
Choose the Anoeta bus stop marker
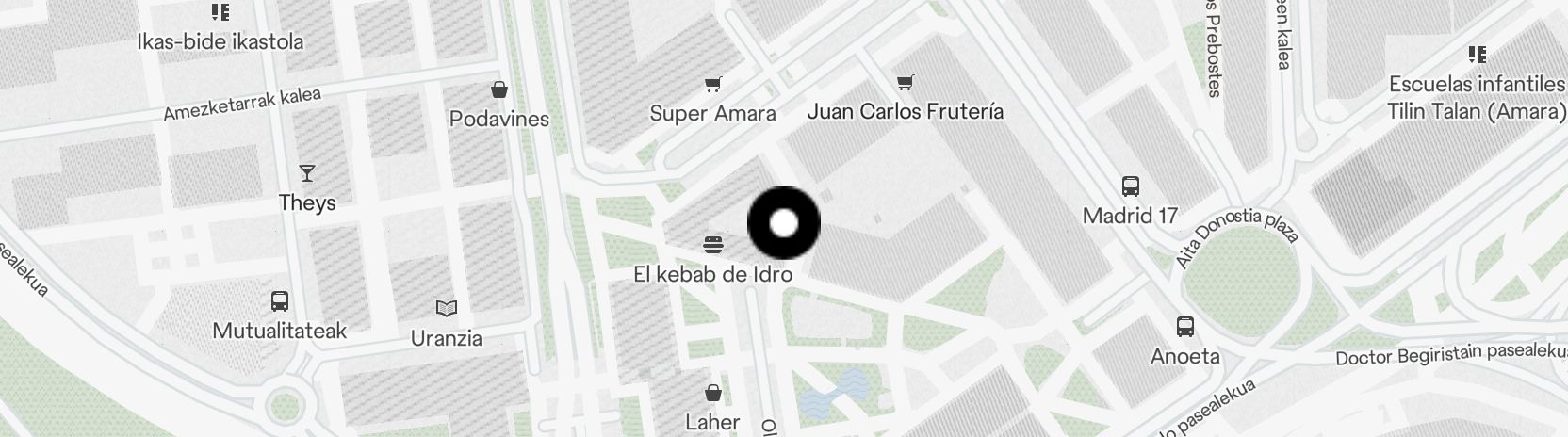tap(1185, 327)
